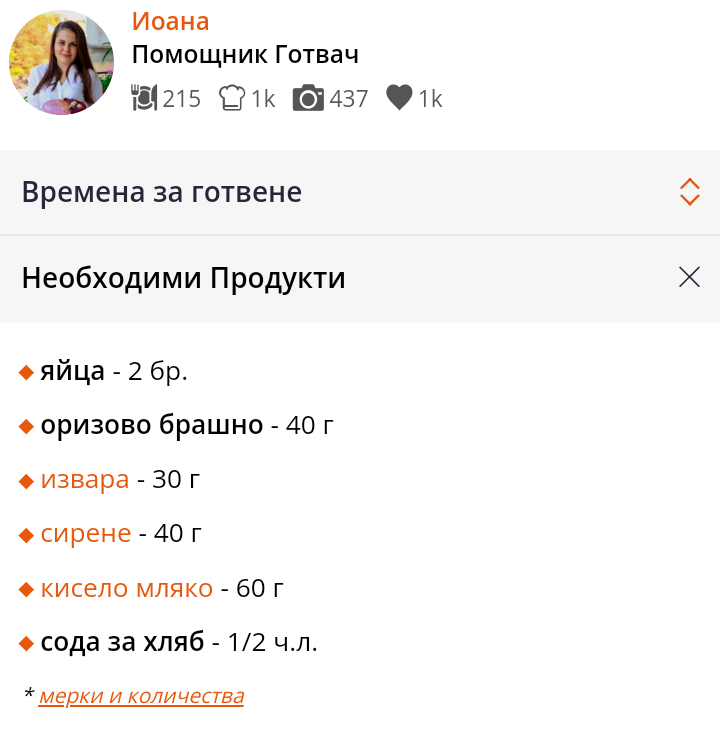720x741 pixels.
Task: Open the сирене ingredient link
Action: point(86,534)
